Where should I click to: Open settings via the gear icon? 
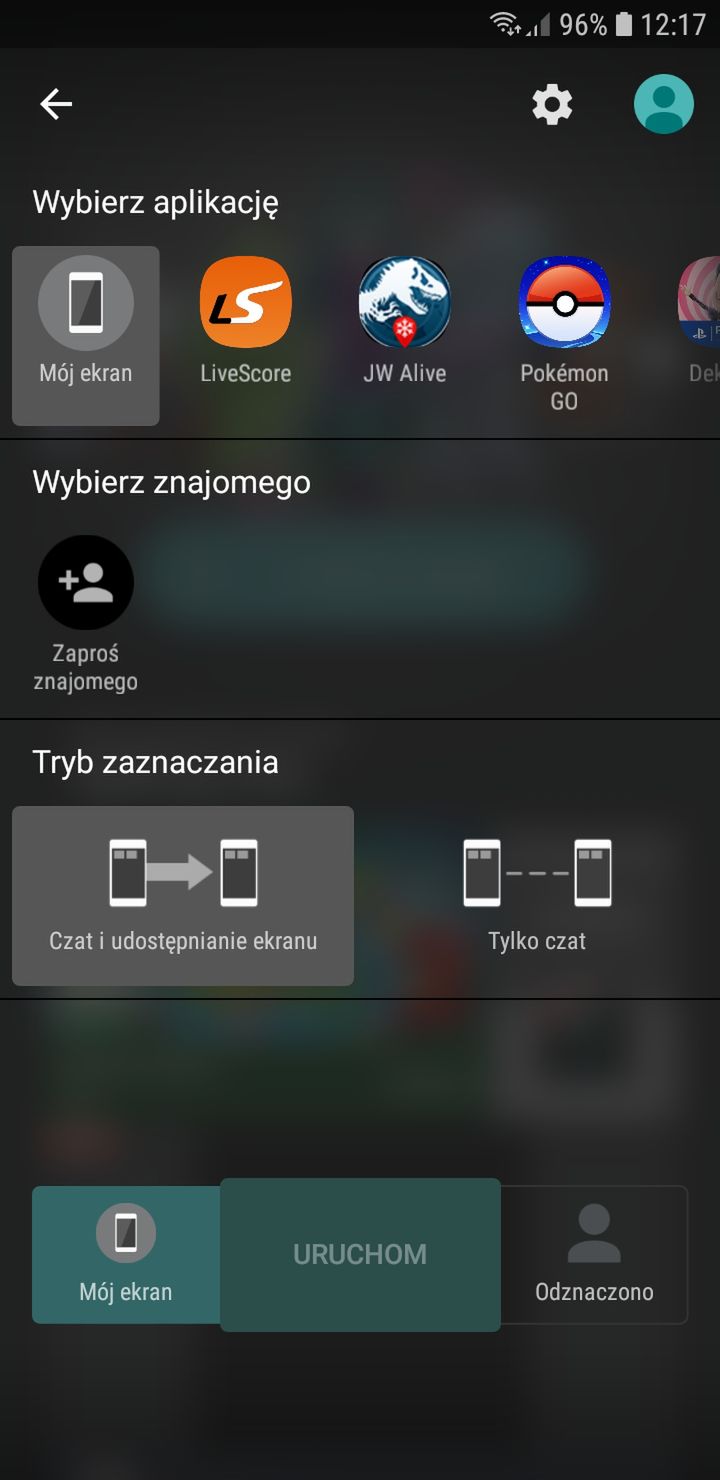pos(552,104)
